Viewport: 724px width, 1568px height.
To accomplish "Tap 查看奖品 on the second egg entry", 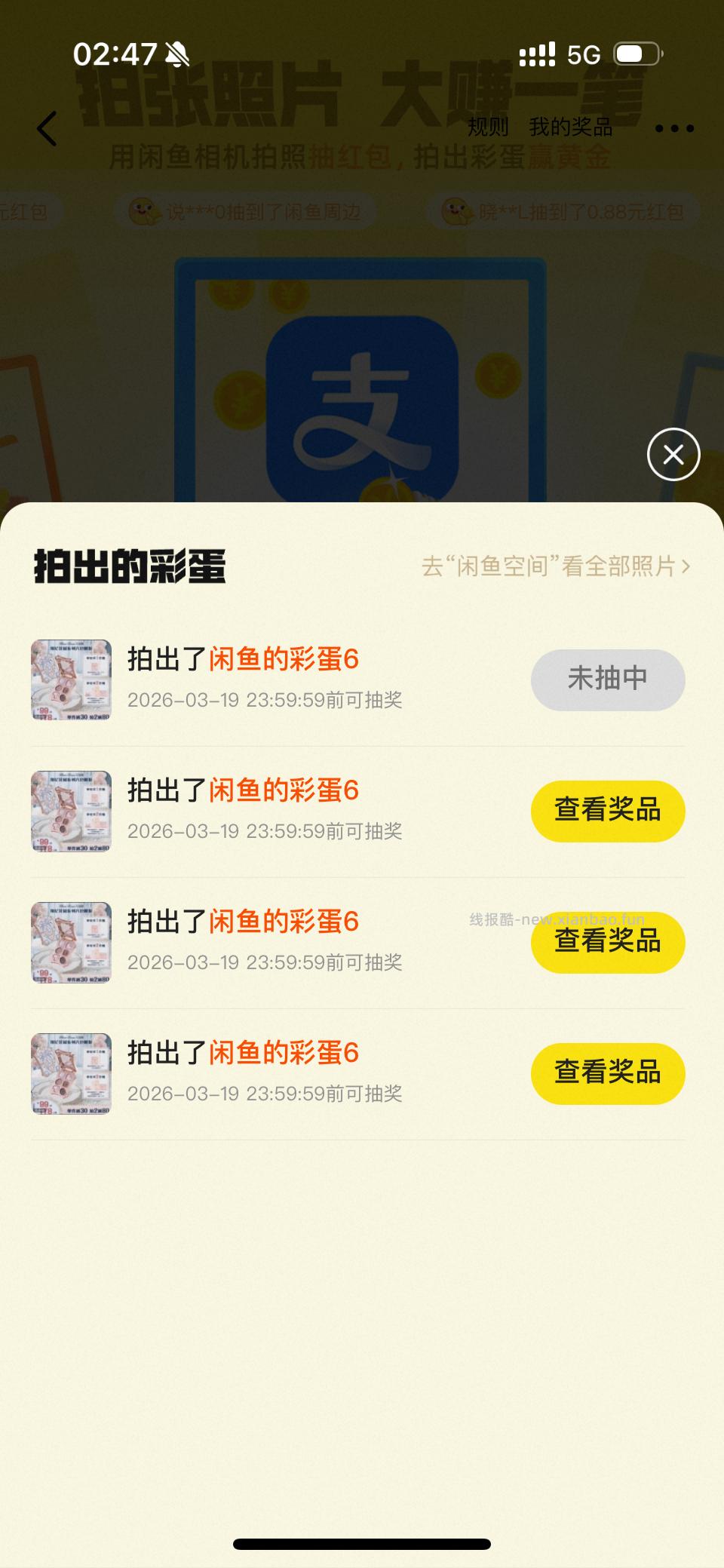I will coord(608,811).
